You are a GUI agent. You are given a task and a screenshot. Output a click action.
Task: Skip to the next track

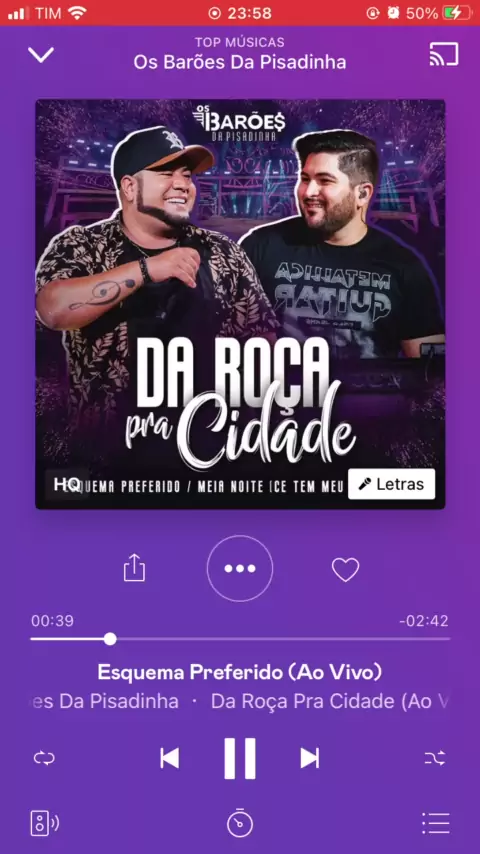click(x=309, y=758)
